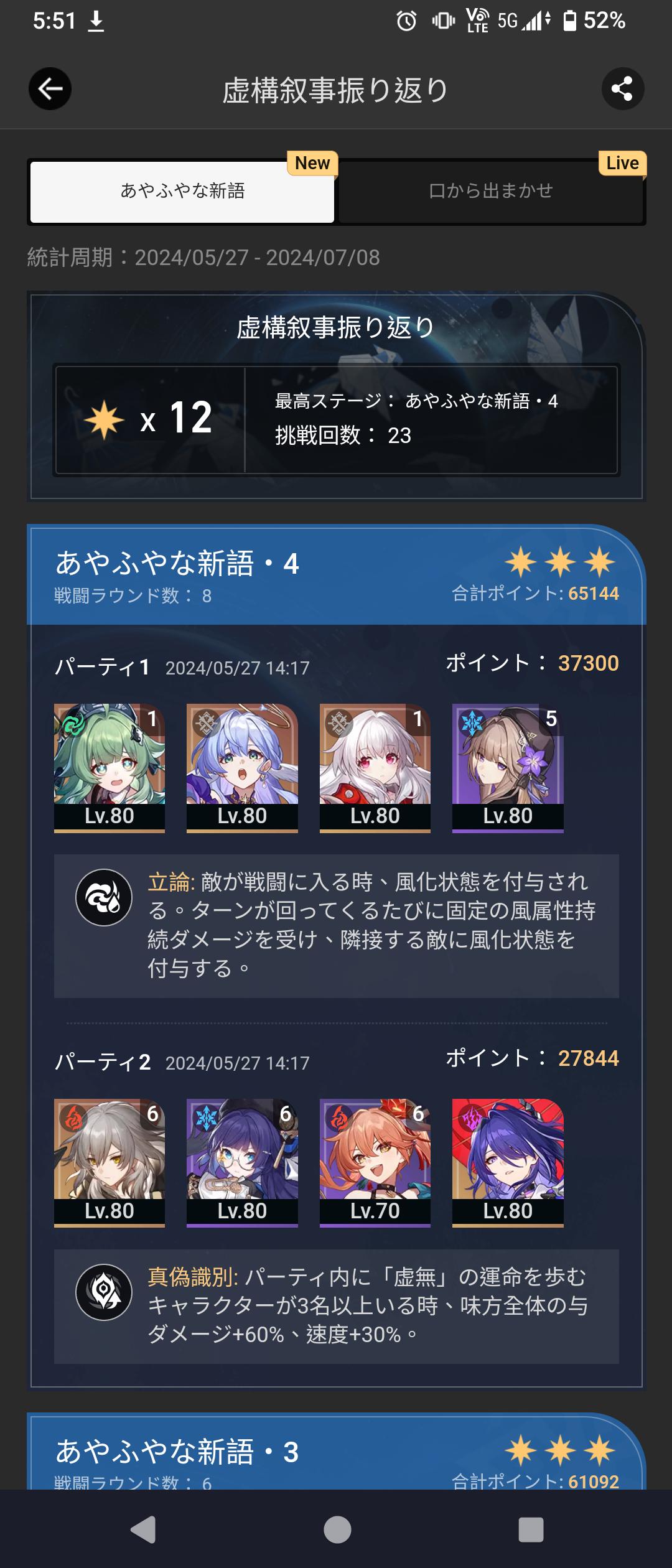672x1568 pixels.
Task: Select the あやふやな新語 tab
Action: tap(182, 191)
